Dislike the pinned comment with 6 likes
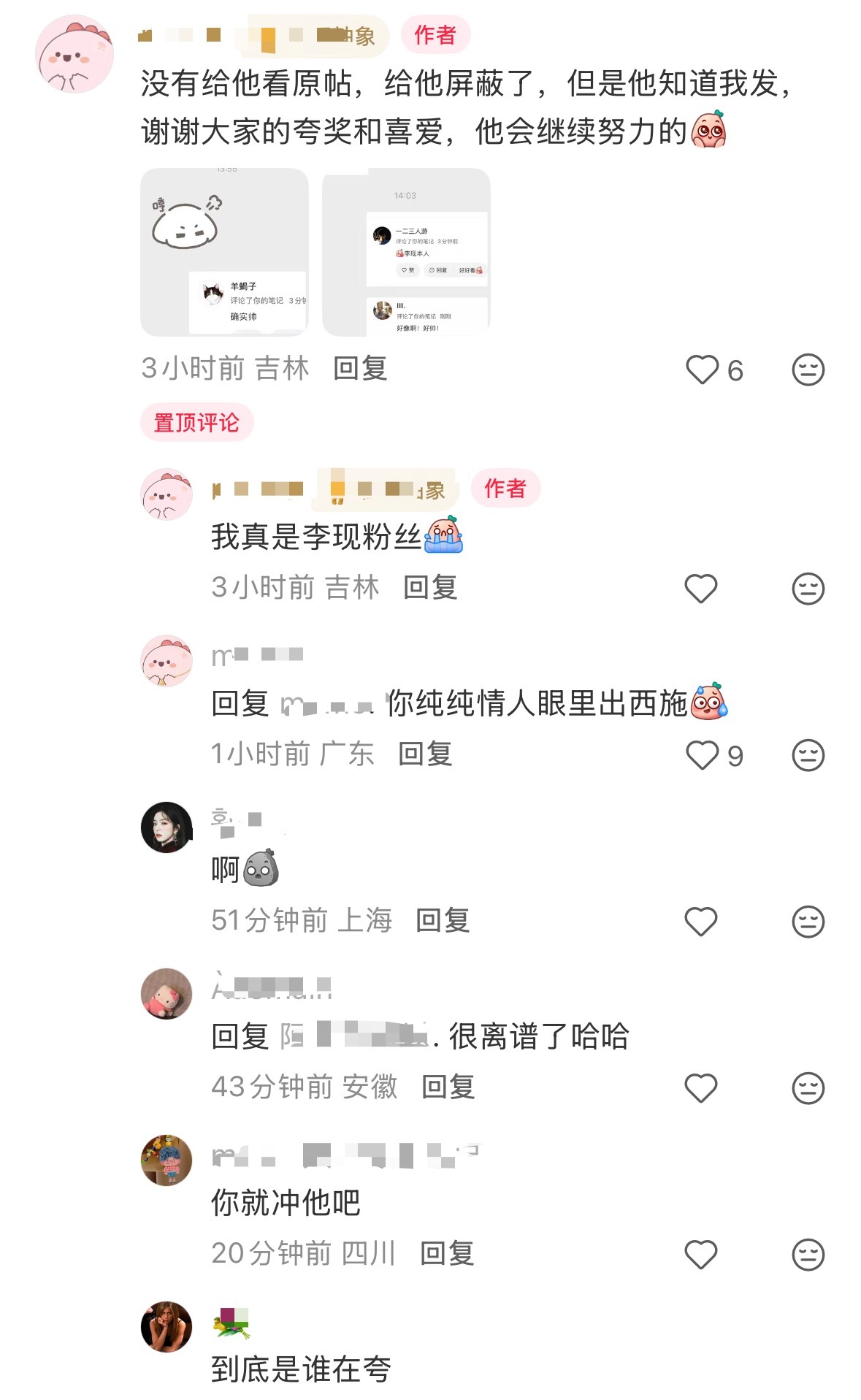 808,370
